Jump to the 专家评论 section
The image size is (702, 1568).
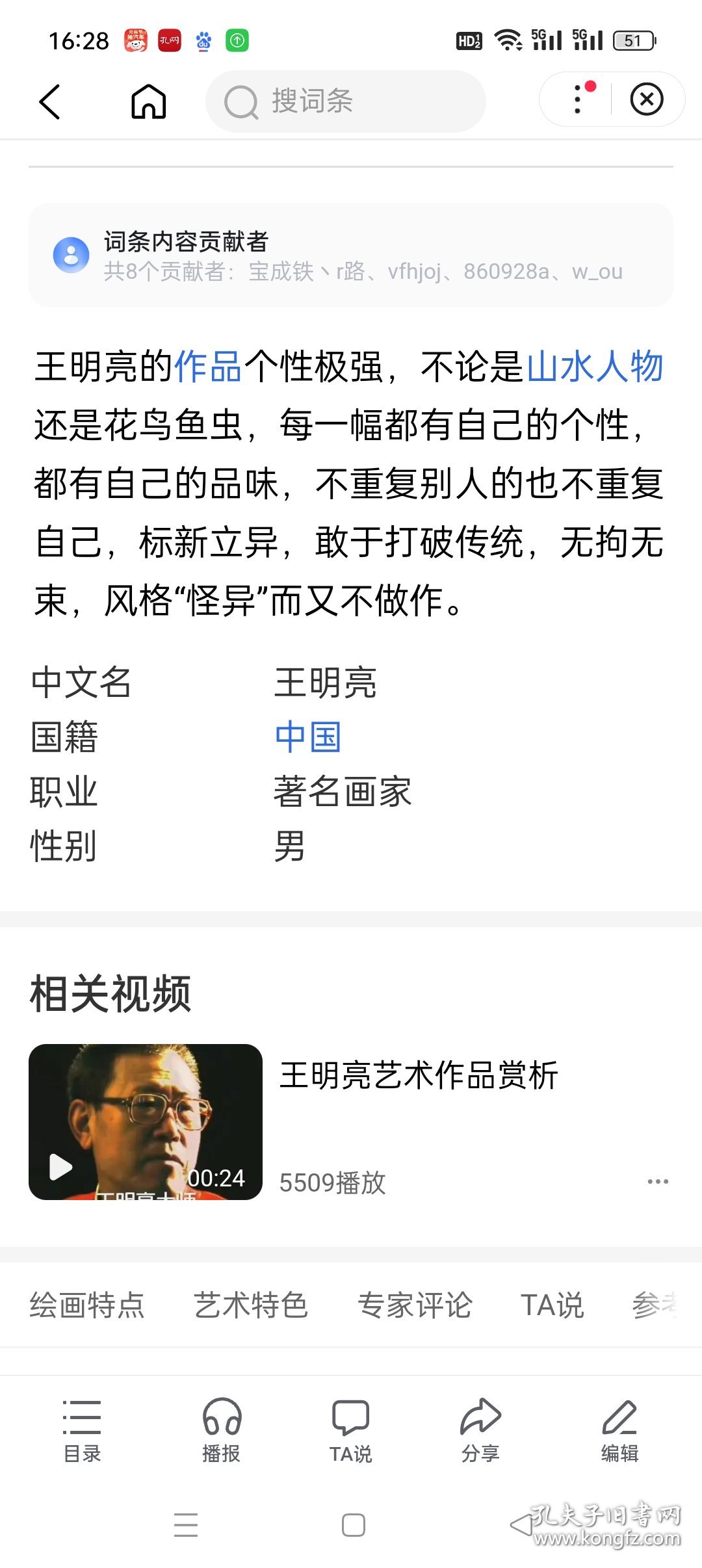(x=415, y=1305)
